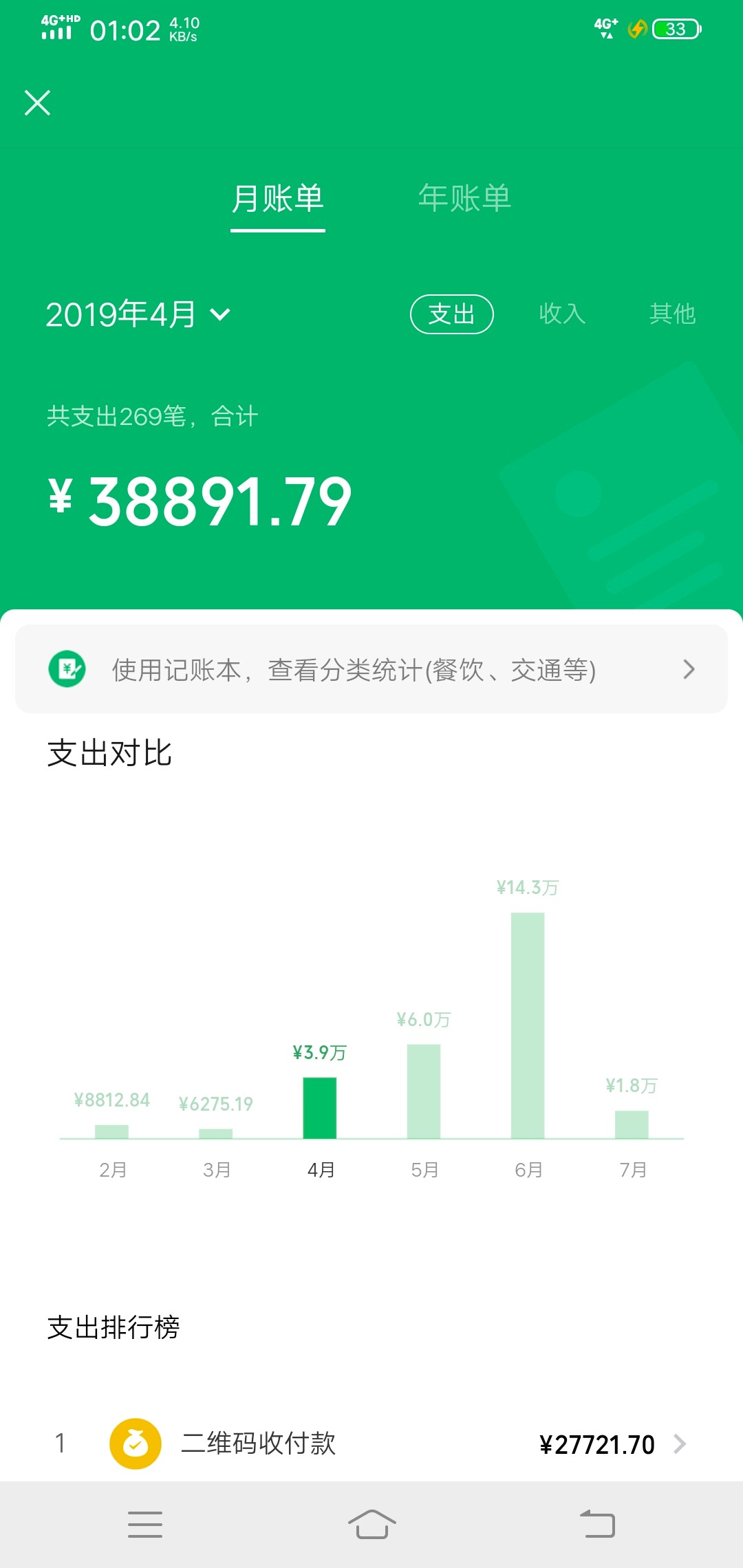
Task: Open the 2019年4月 month picker
Action: tap(138, 315)
